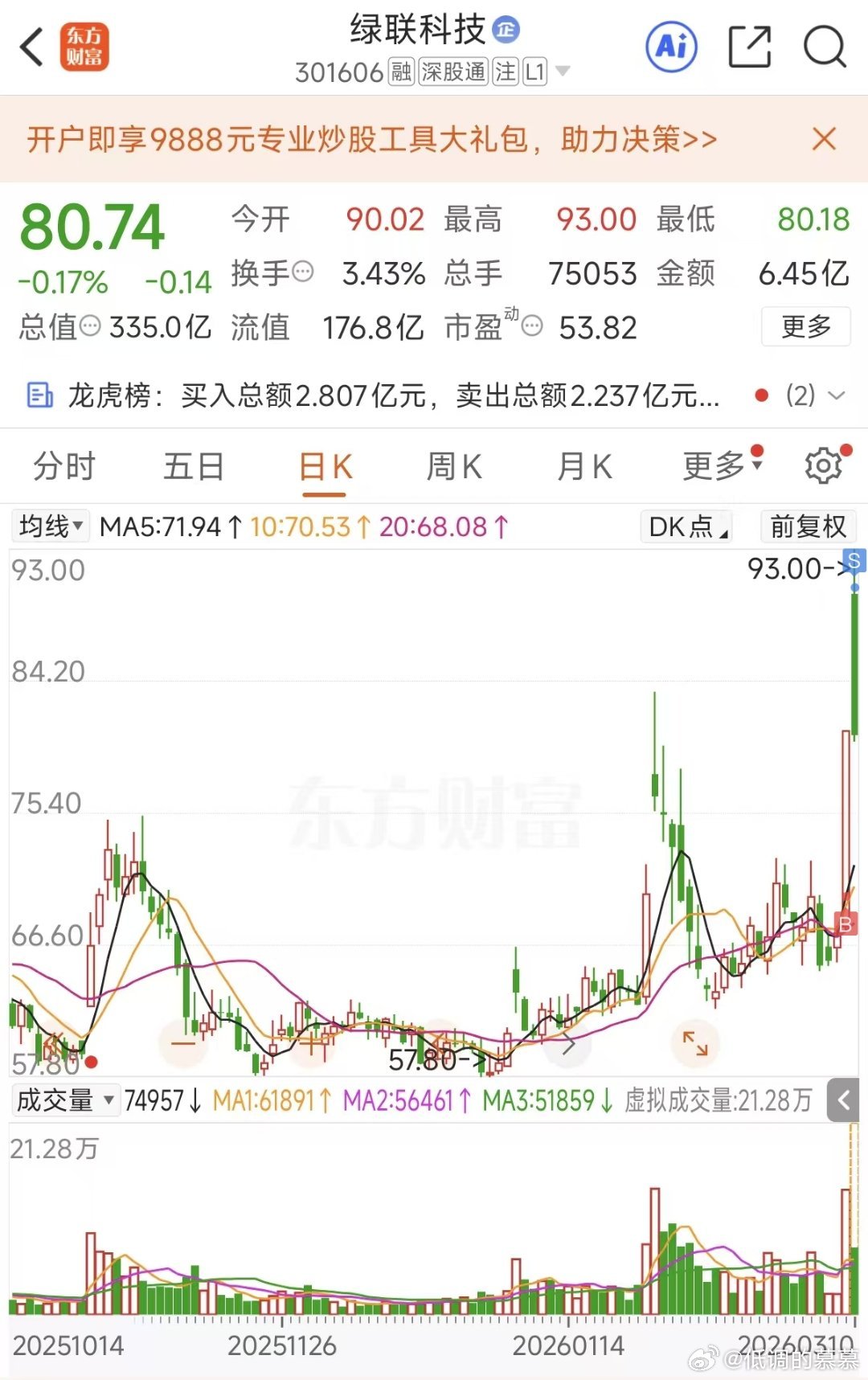868x1380 pixels.
Task: Open the 均线 moving average dropdown
Action: (x=50, y=526)
